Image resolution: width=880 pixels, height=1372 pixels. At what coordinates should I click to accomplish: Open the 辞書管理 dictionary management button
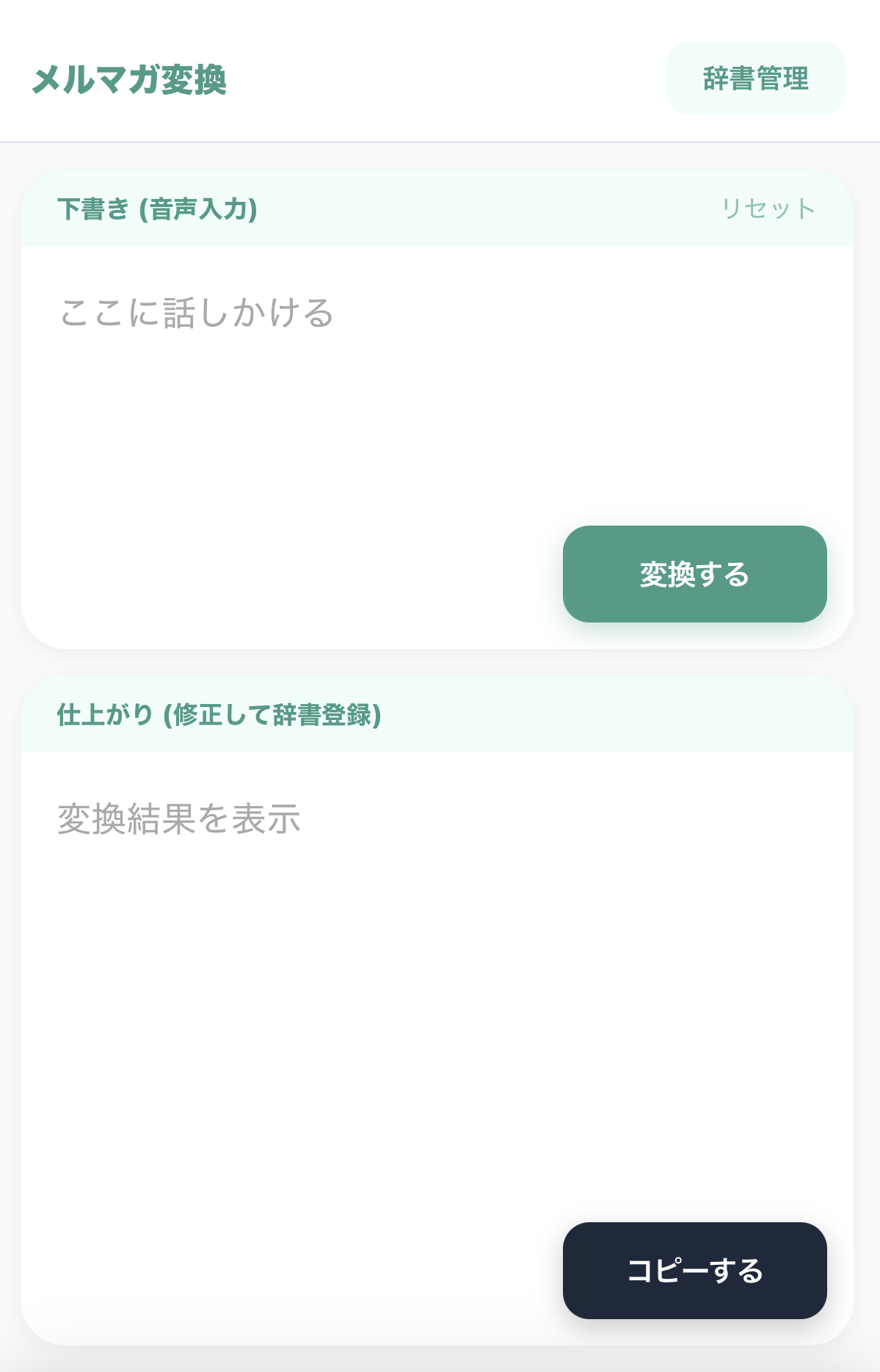pos(755,79)
